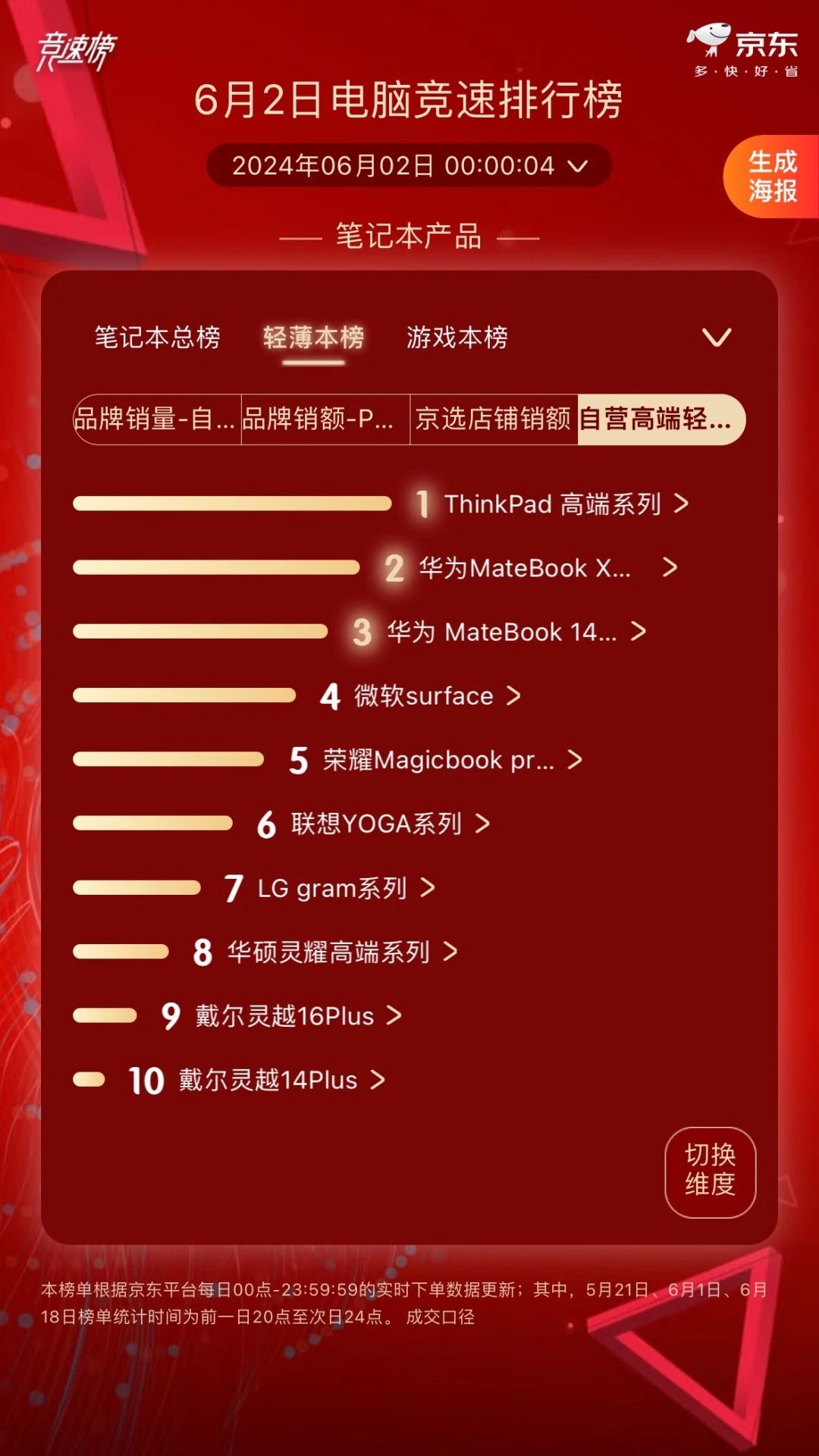Tap the 切换维度 button
This screenshot has height=1456, width=819.
coord(710,1172)
